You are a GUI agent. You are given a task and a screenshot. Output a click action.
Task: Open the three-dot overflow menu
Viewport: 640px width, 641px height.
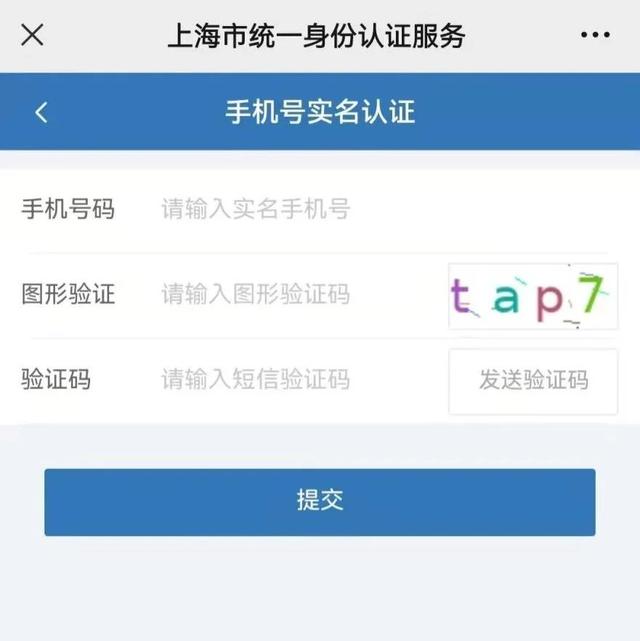[x=595, y=36]
